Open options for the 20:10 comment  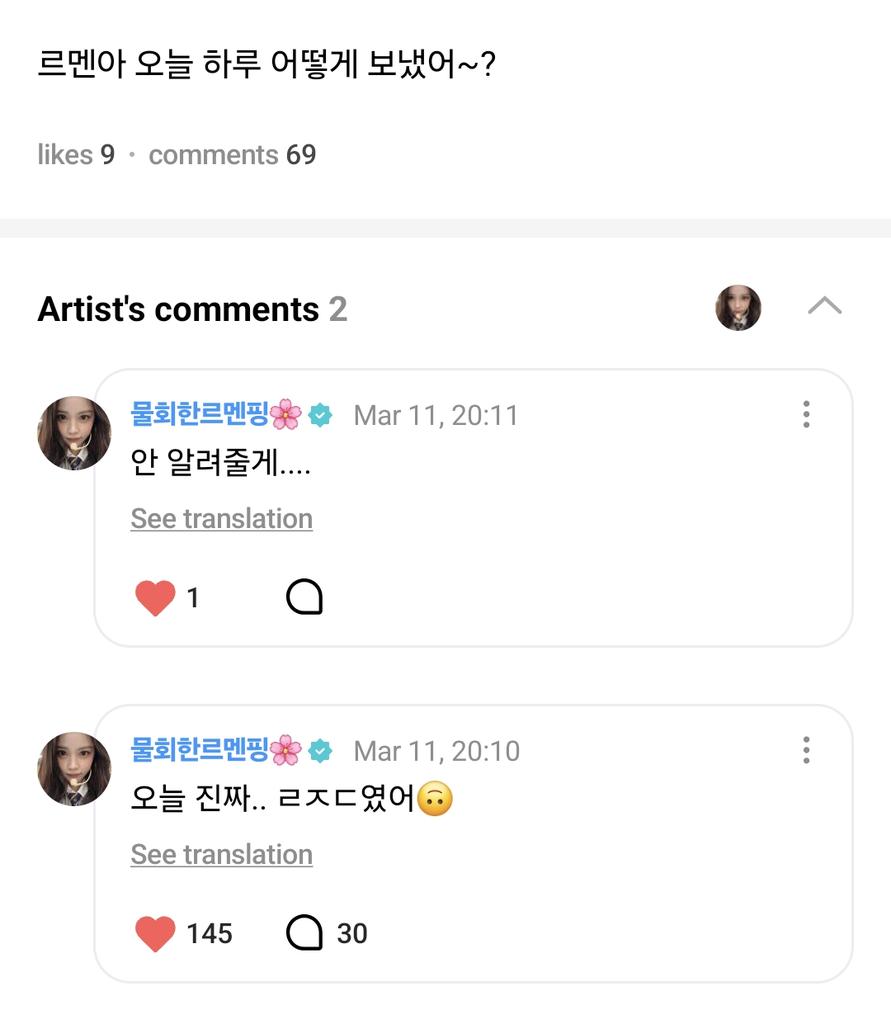[x=805, y=751]
